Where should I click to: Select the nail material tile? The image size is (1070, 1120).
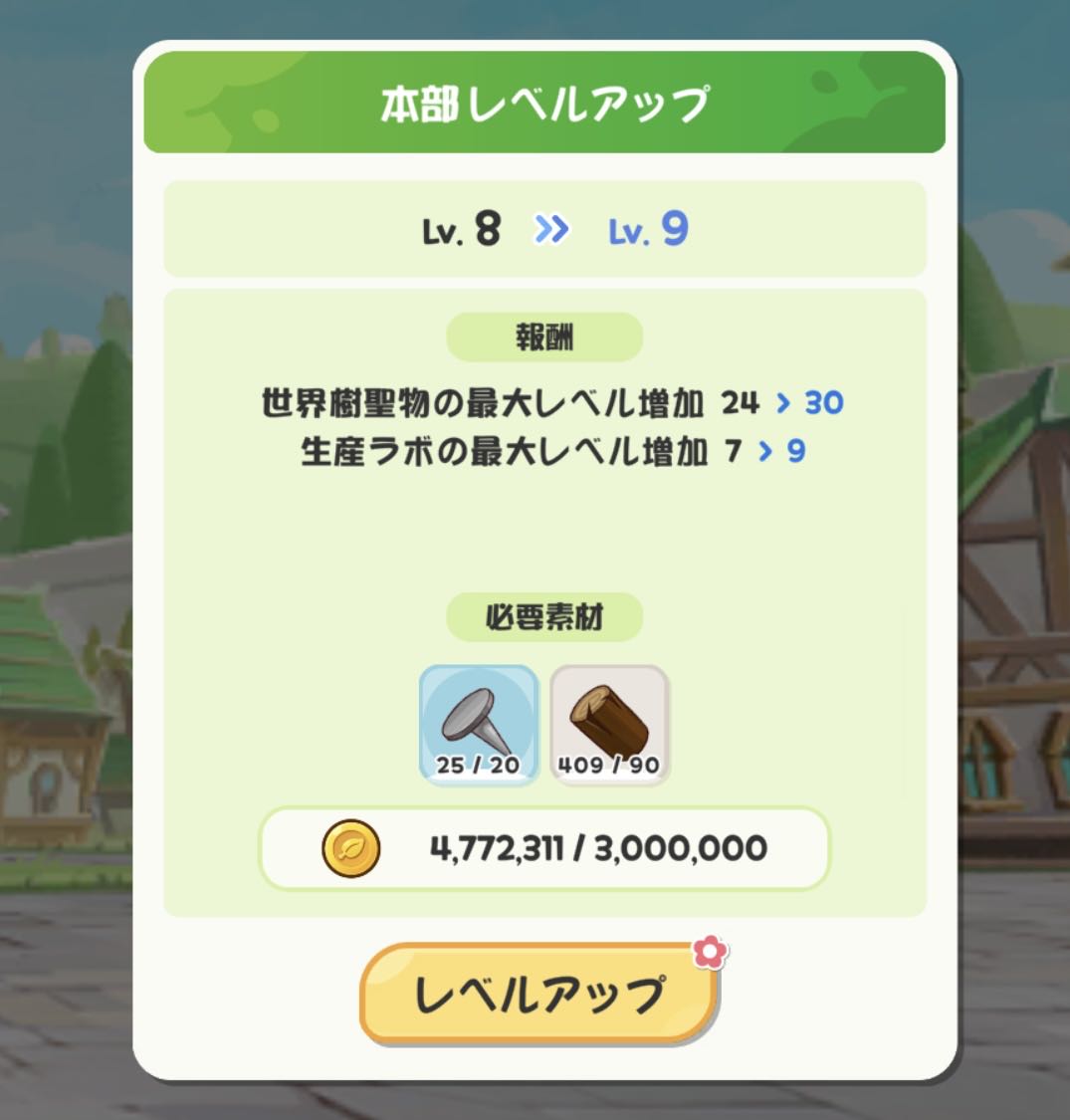479,725
